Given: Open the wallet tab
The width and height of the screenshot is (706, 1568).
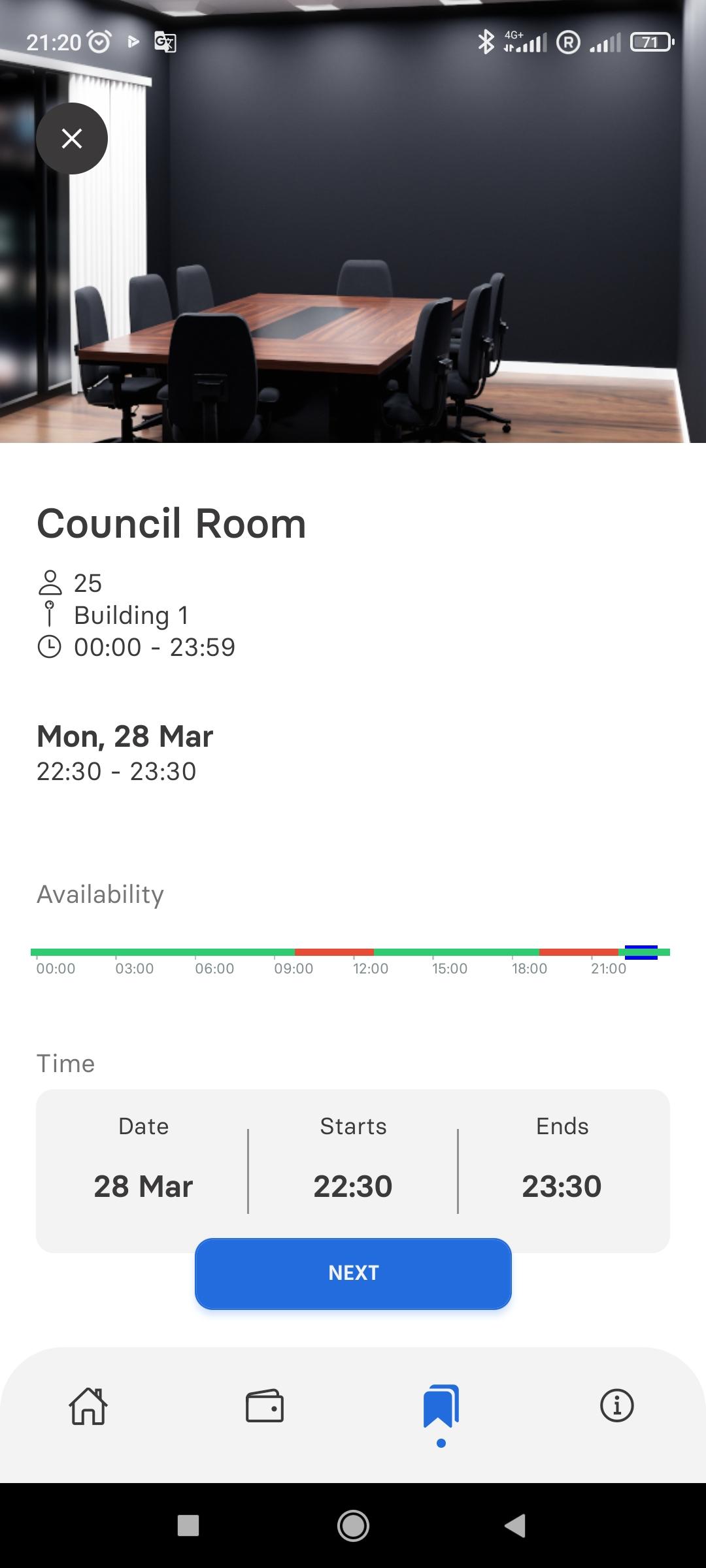Looking at the screenshot, I should click(265, 1406).
